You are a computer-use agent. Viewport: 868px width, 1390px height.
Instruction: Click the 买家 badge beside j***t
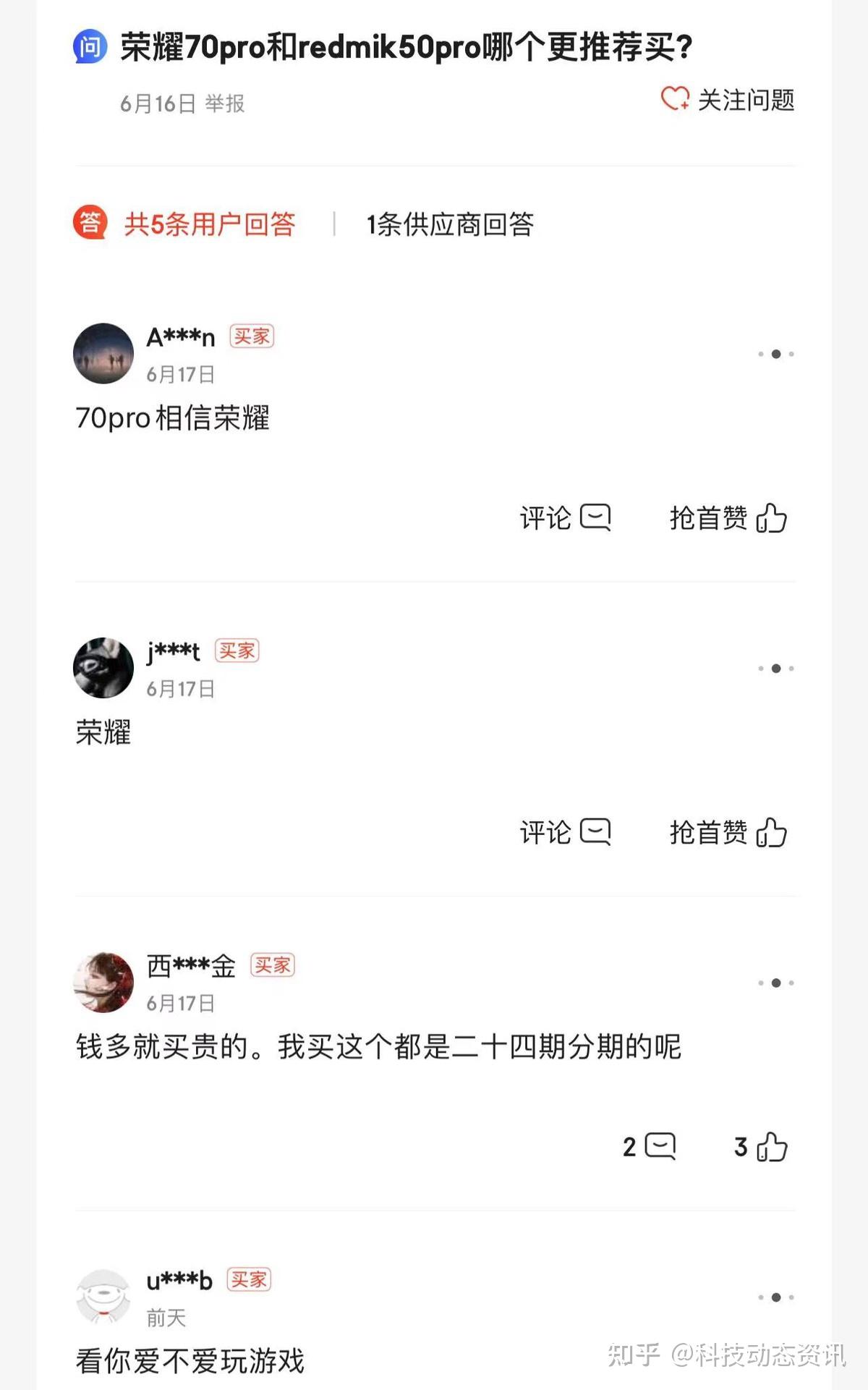point(236,650)
